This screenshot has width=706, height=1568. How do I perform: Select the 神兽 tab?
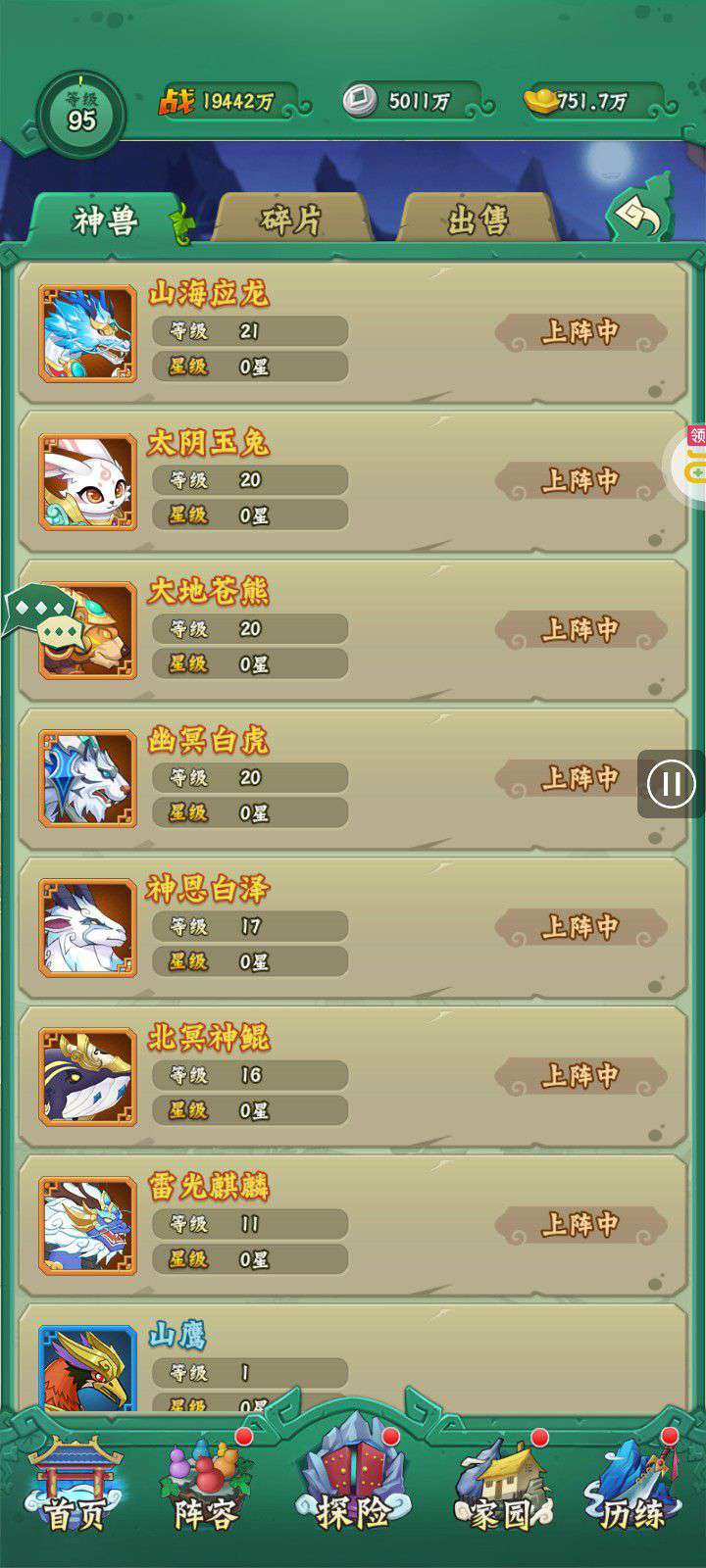[x=105, y=220]
